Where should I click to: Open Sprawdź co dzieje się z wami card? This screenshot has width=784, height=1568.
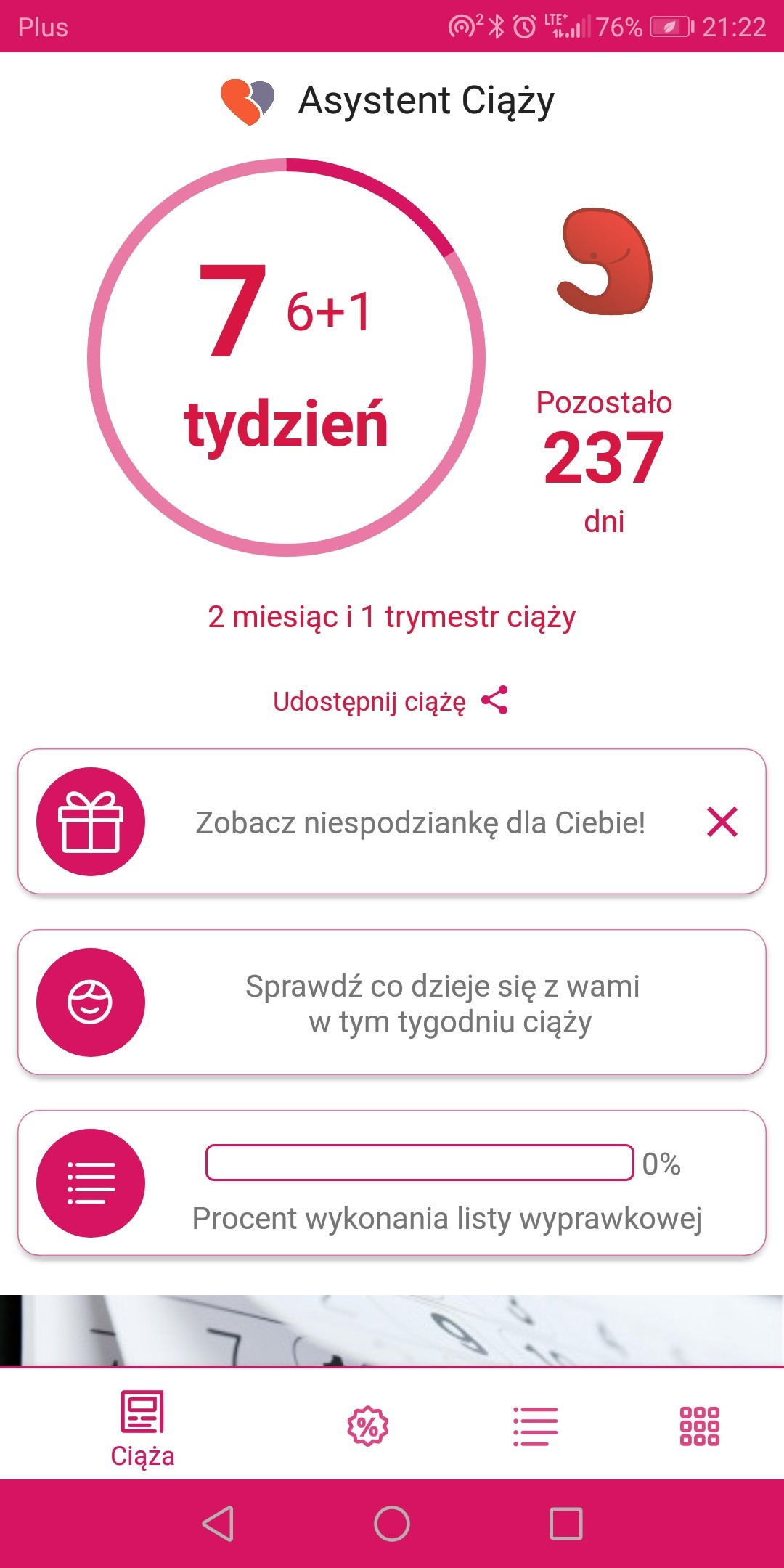coord(392,1003)
